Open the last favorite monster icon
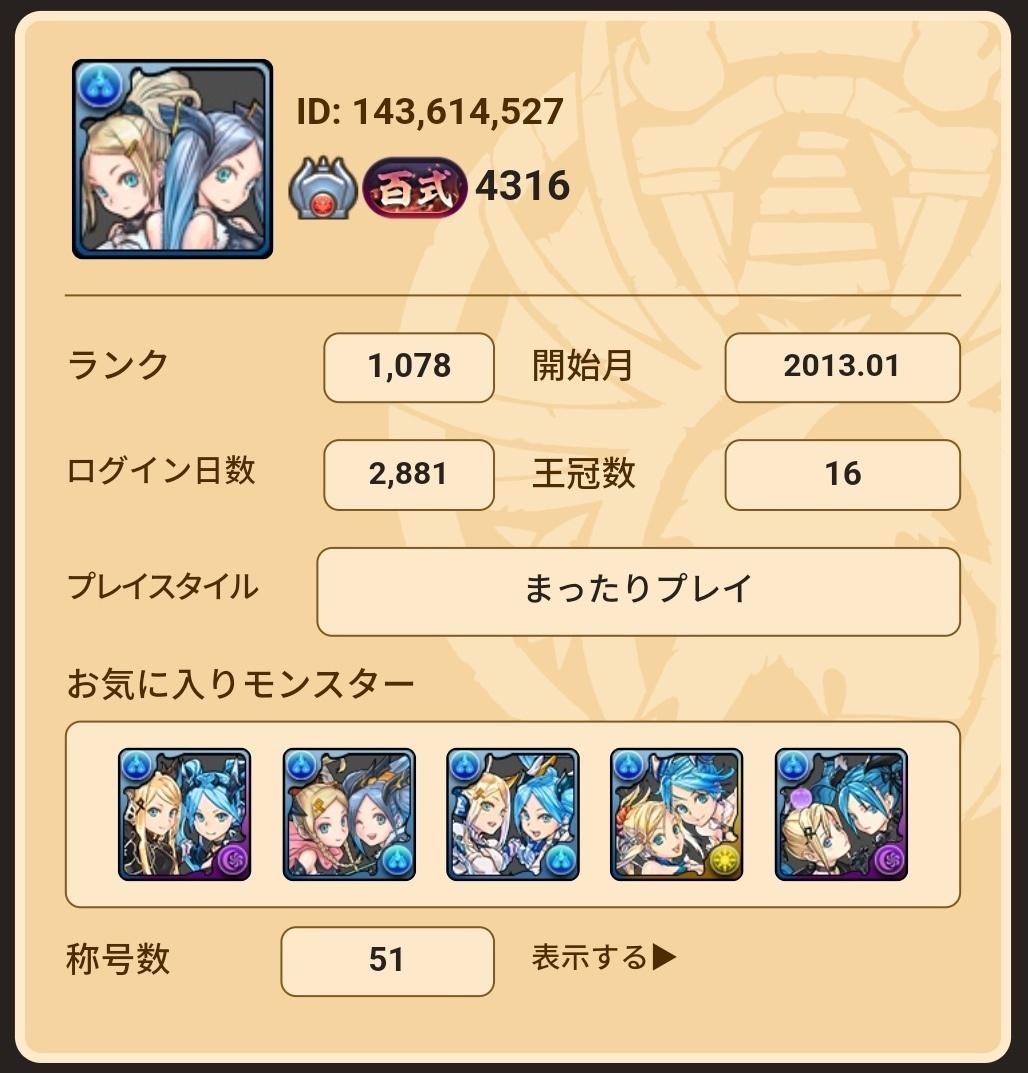The height and width of the screenshot is (1073, 1028). click(841, 814)
